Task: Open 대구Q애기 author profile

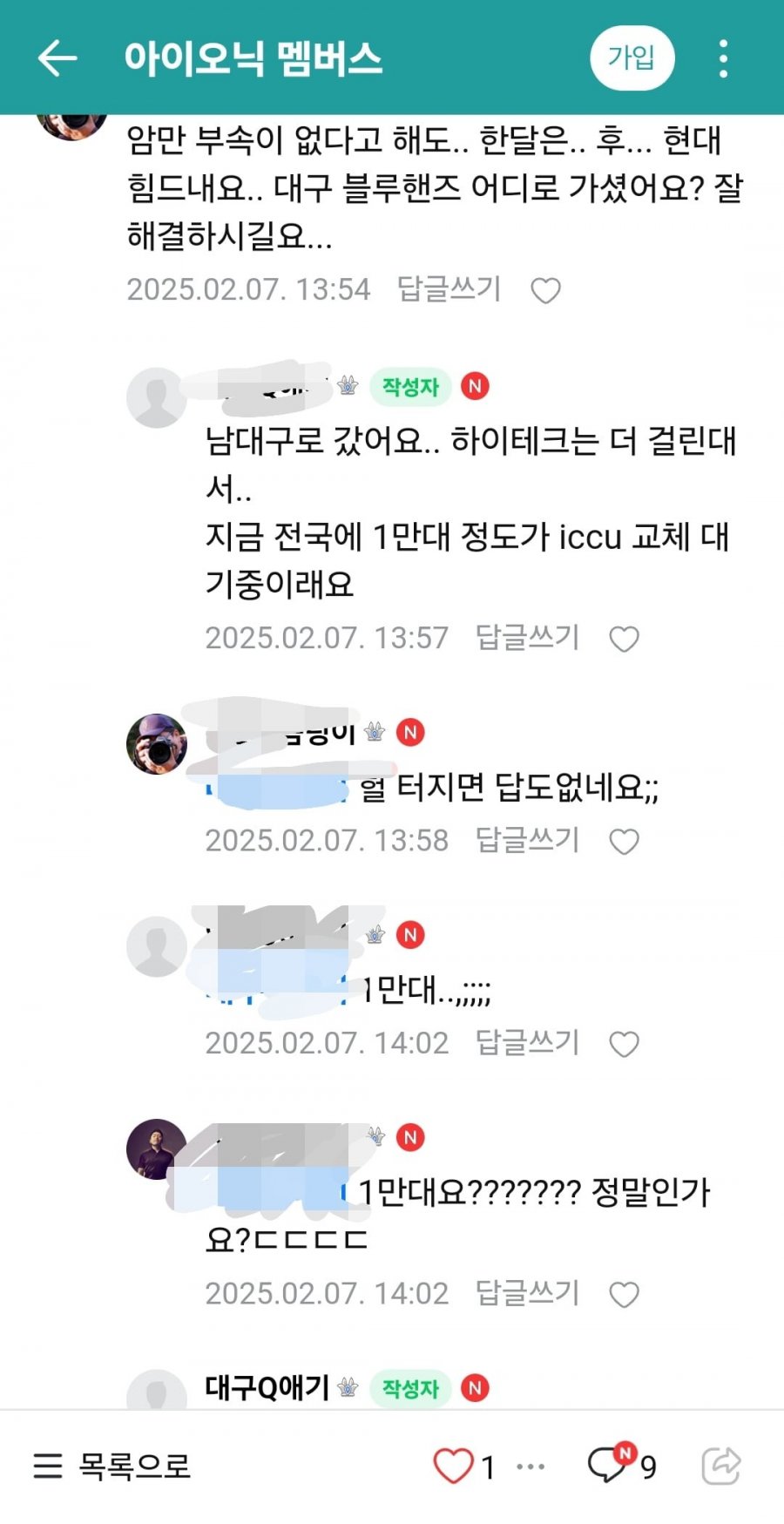Action: pyautogui.click(x=267, y=1387)
